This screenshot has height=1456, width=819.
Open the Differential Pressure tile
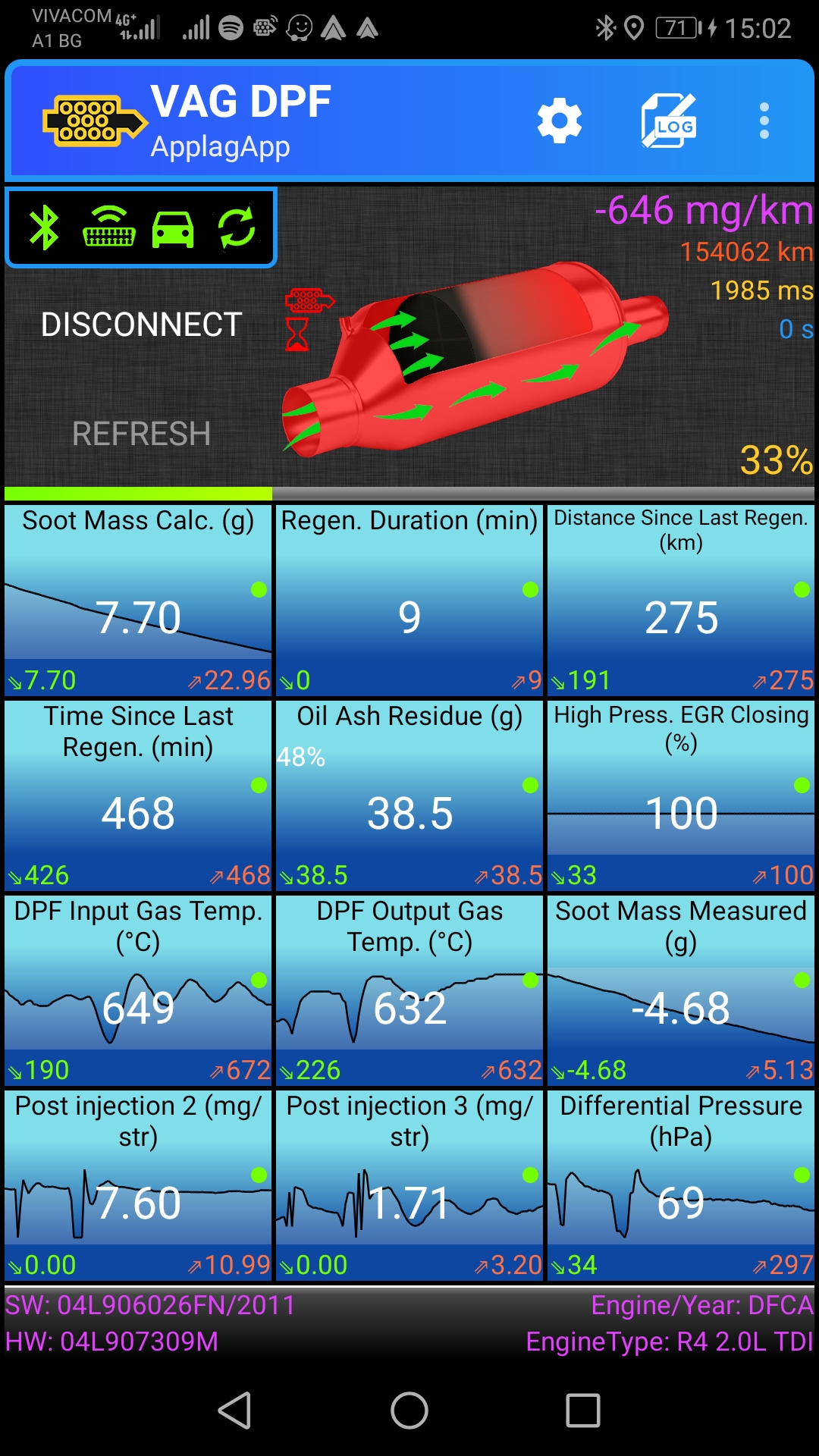[x=681, y=1185]
